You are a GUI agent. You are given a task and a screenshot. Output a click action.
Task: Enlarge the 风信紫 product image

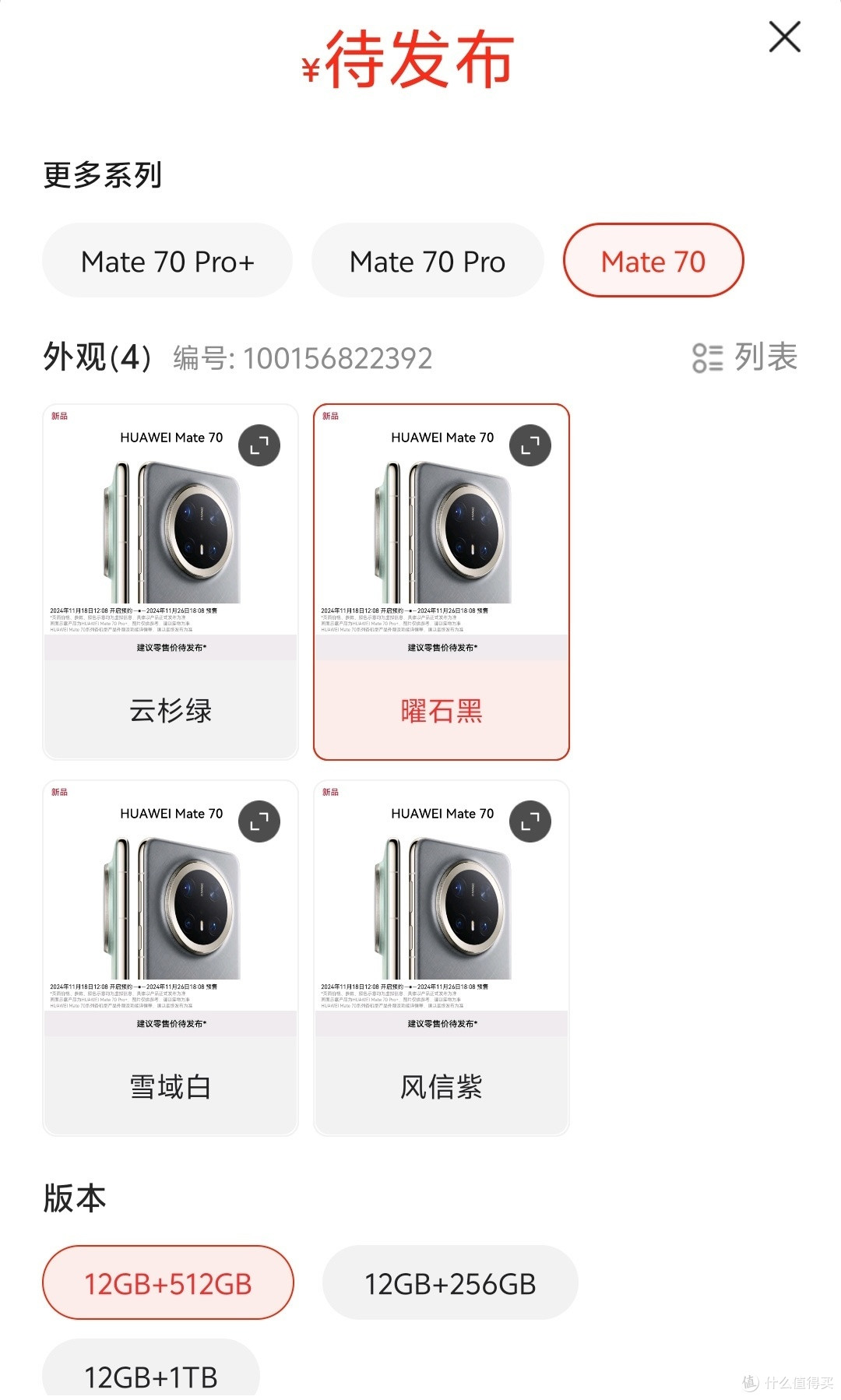pos(530,821)
